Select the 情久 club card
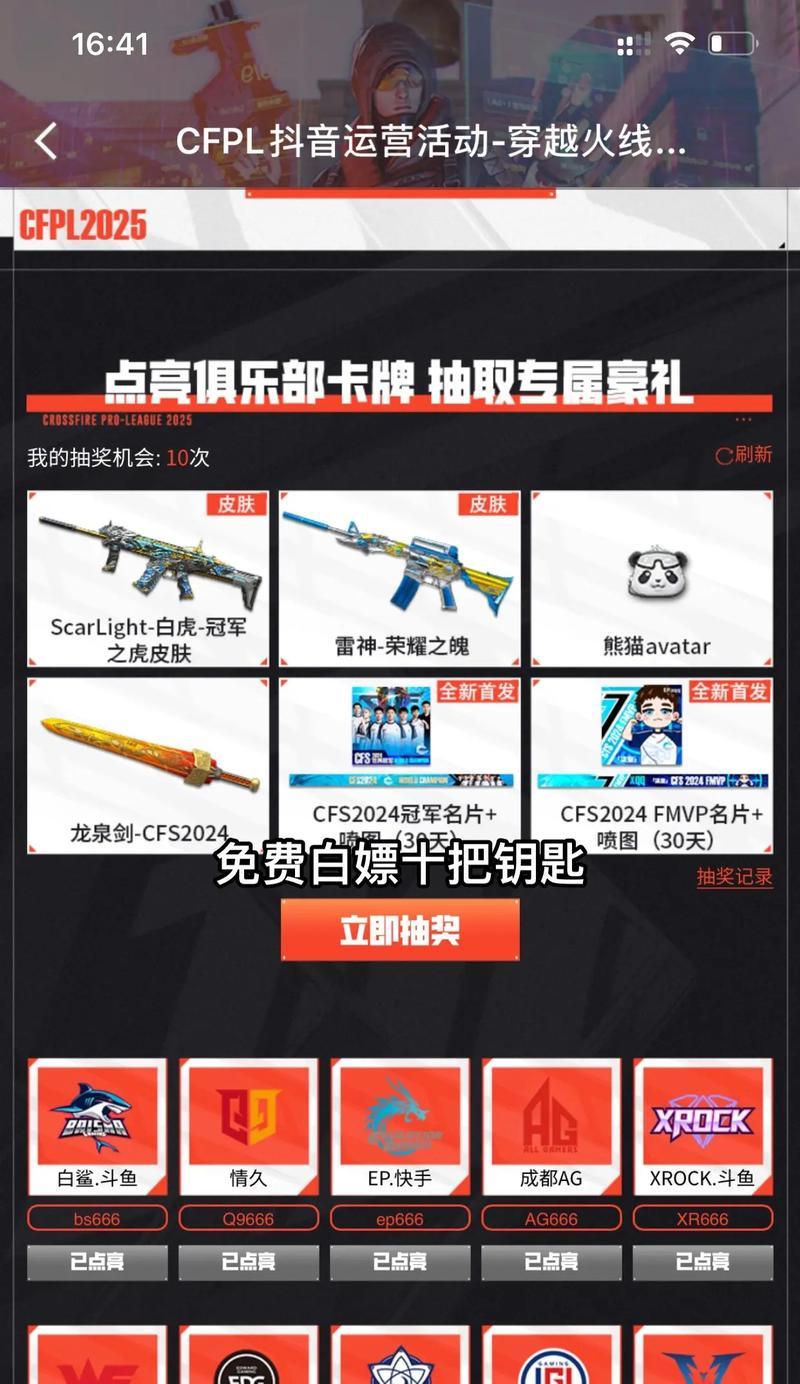The height and width of the screenshot is (1384, 800). (248, 1127)
